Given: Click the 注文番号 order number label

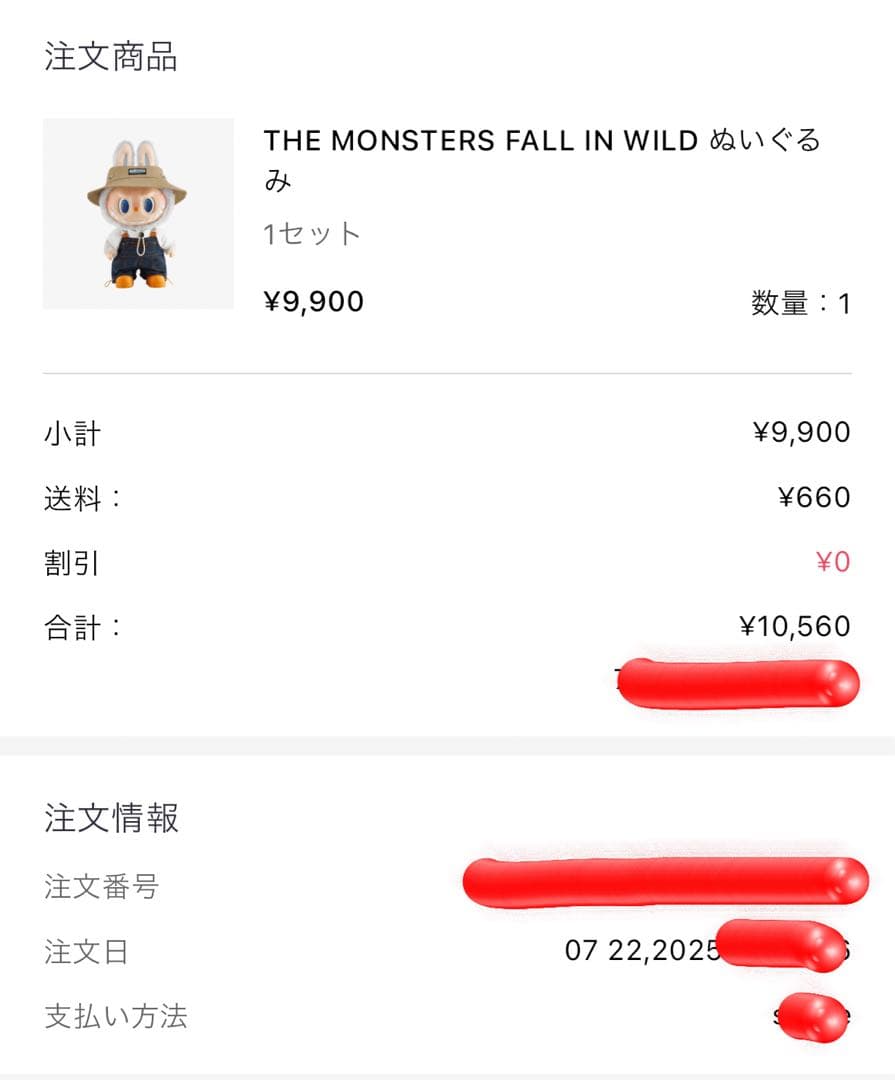Looking at the screenshot, I should click(x=100, y=886).
